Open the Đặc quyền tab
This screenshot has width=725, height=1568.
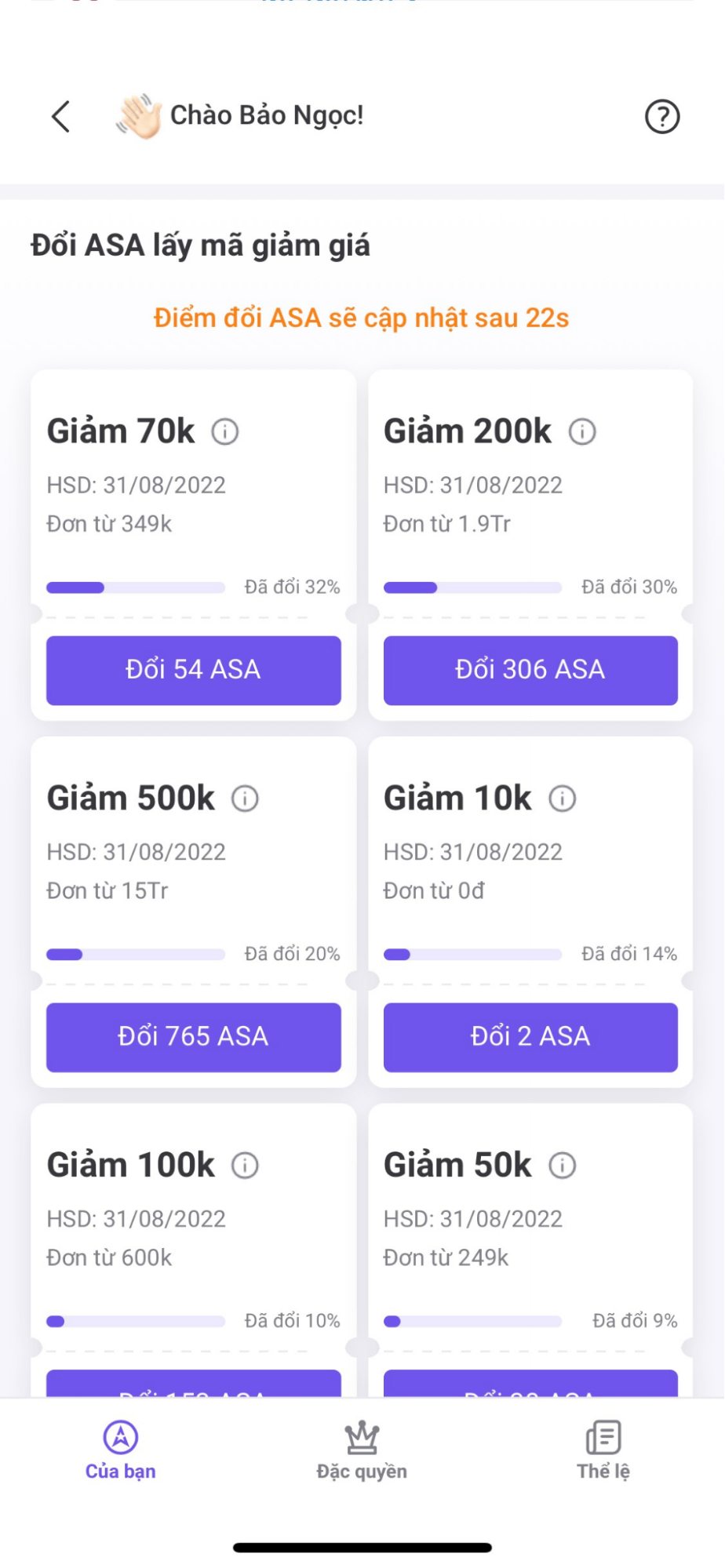point(362,1450)
